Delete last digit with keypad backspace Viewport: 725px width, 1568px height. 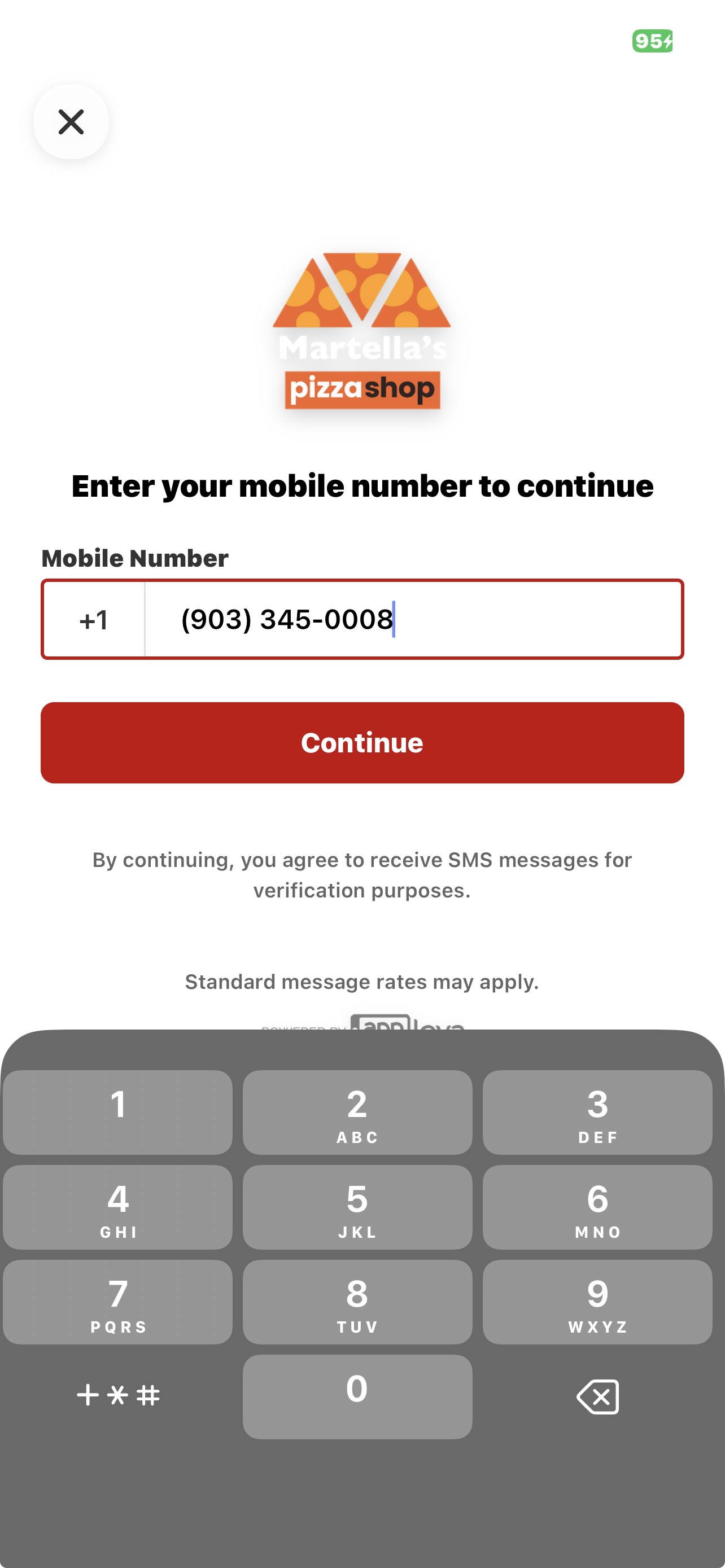pyautogui.click(x=597, y=1396)
